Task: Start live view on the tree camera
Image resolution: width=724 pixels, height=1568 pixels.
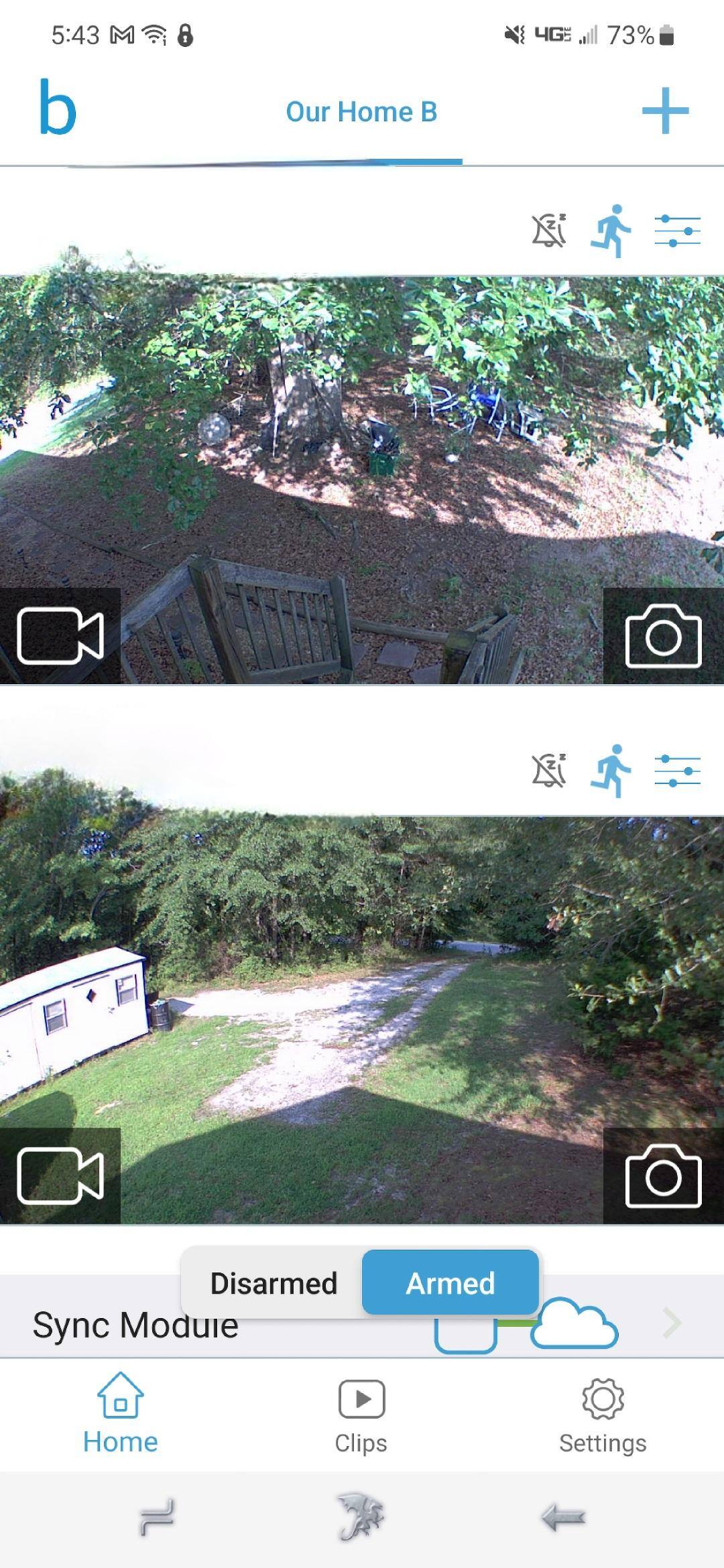Action: click(x=60, y=636)
